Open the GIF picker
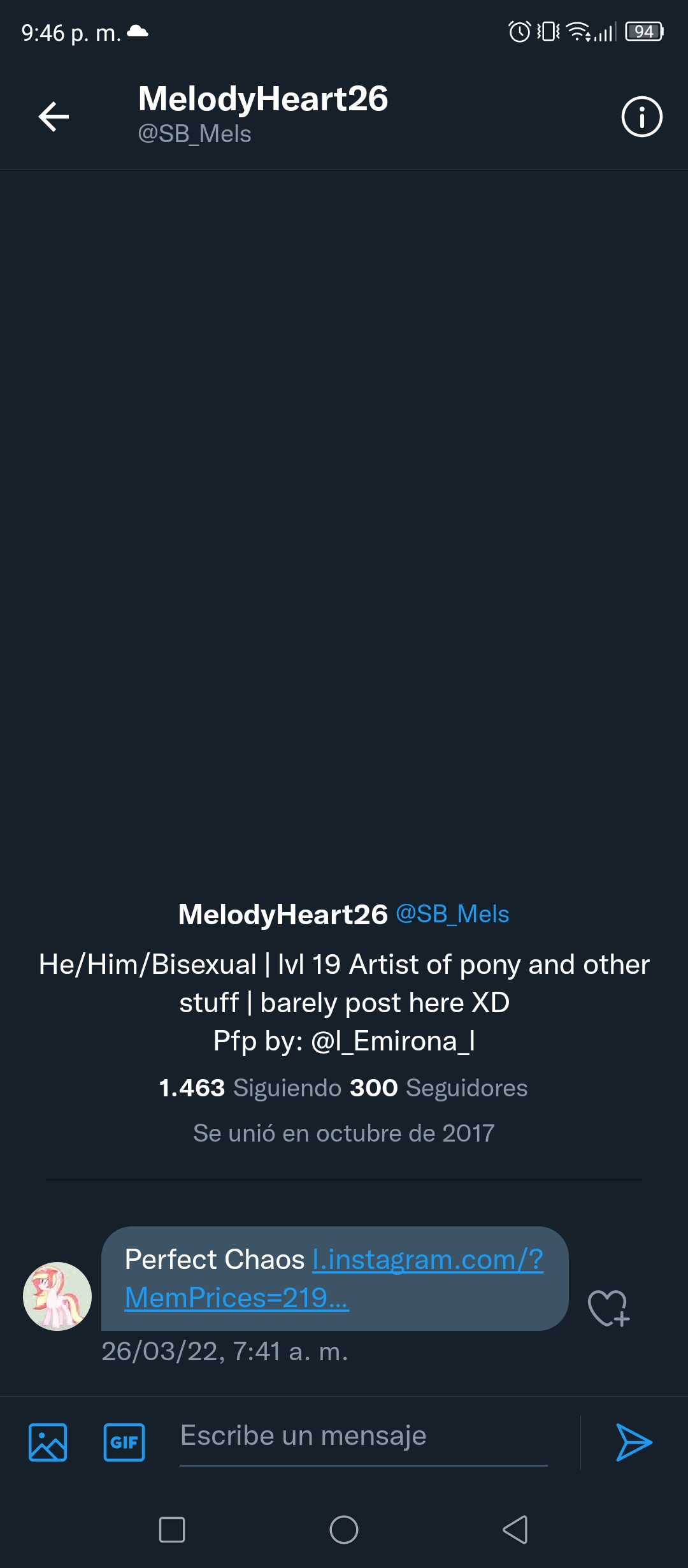 point(124,1442)
